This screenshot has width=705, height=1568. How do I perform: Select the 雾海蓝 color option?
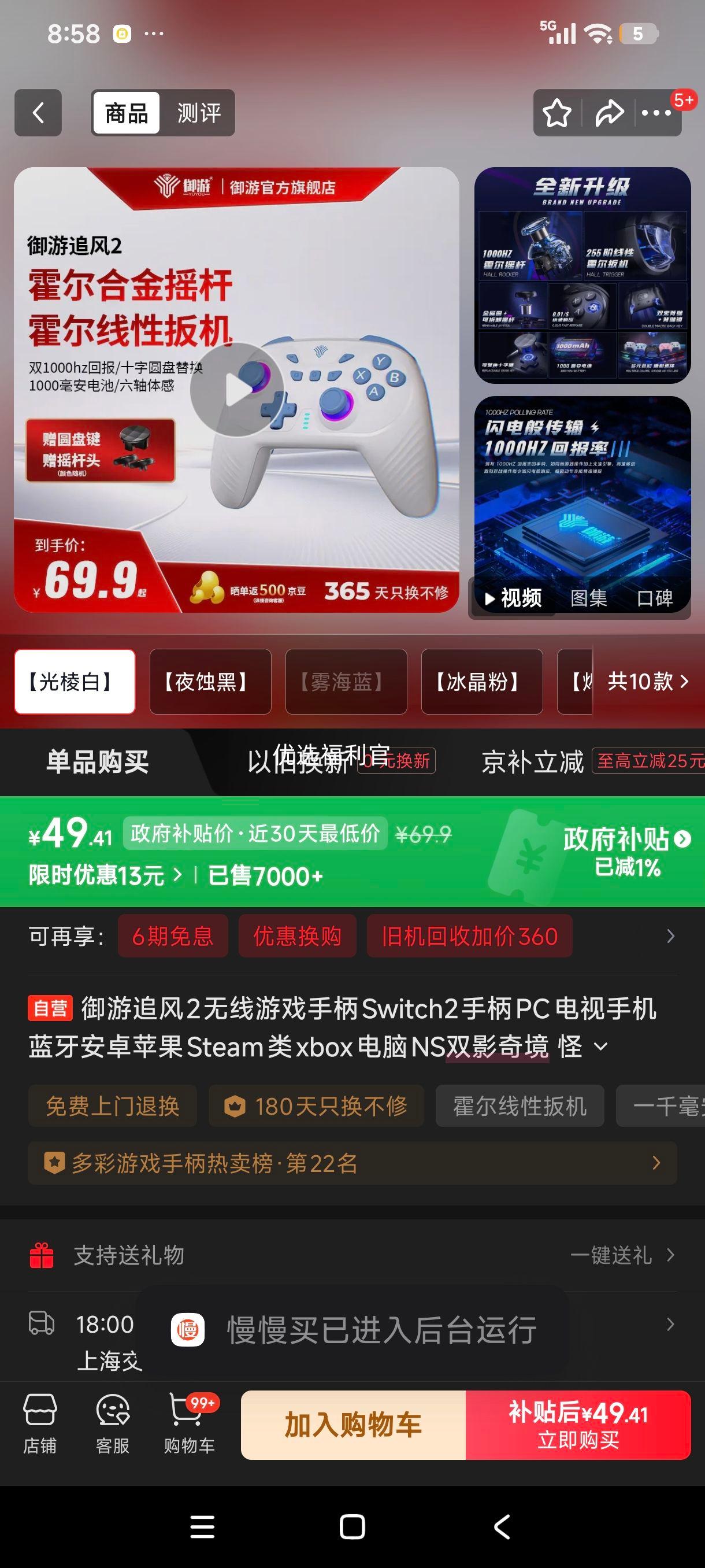(346, 682)
